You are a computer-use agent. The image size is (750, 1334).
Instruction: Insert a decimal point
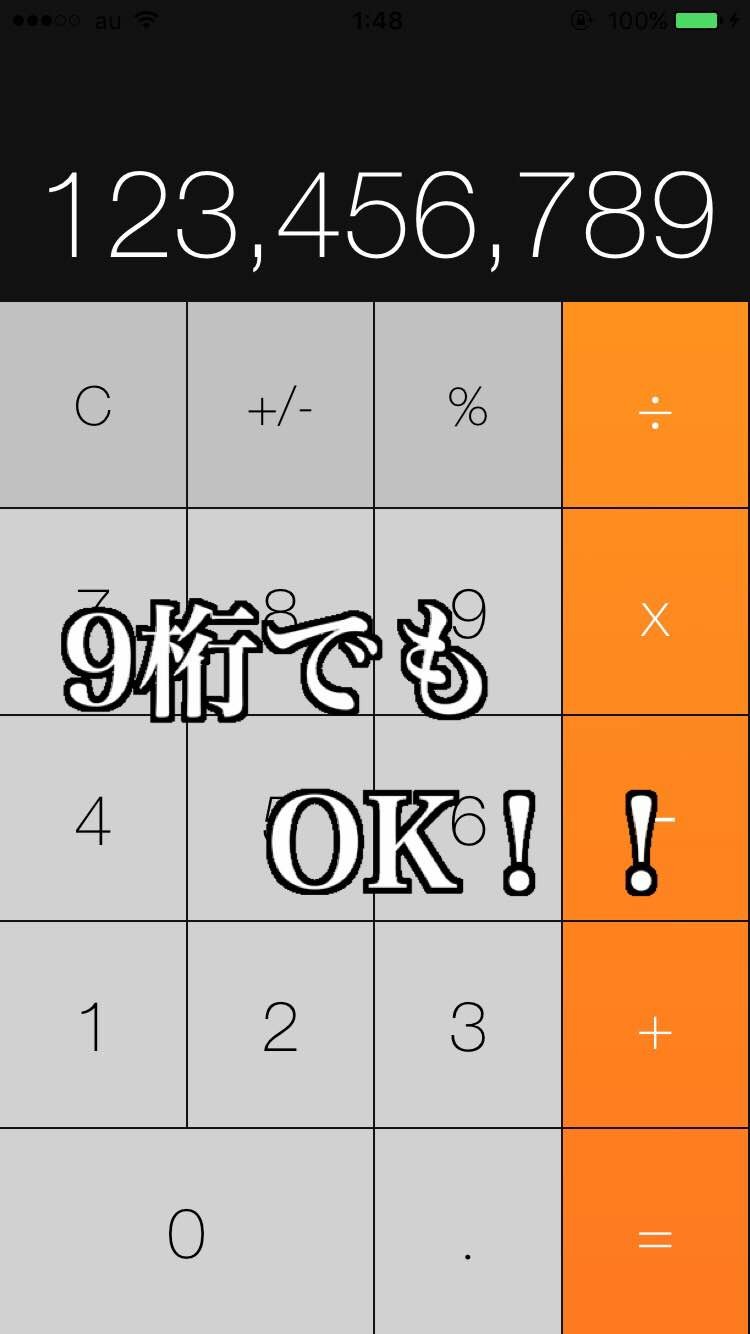point(468,1232)
